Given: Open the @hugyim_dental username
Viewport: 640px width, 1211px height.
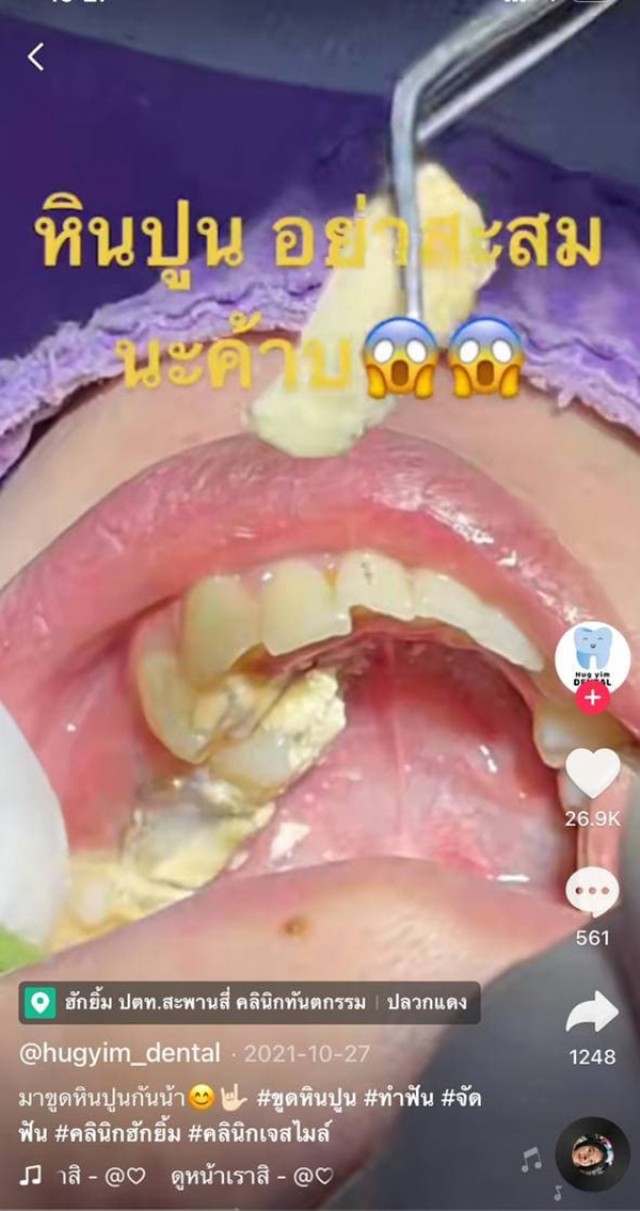Looking at the screenshot, I should 121,1053.
